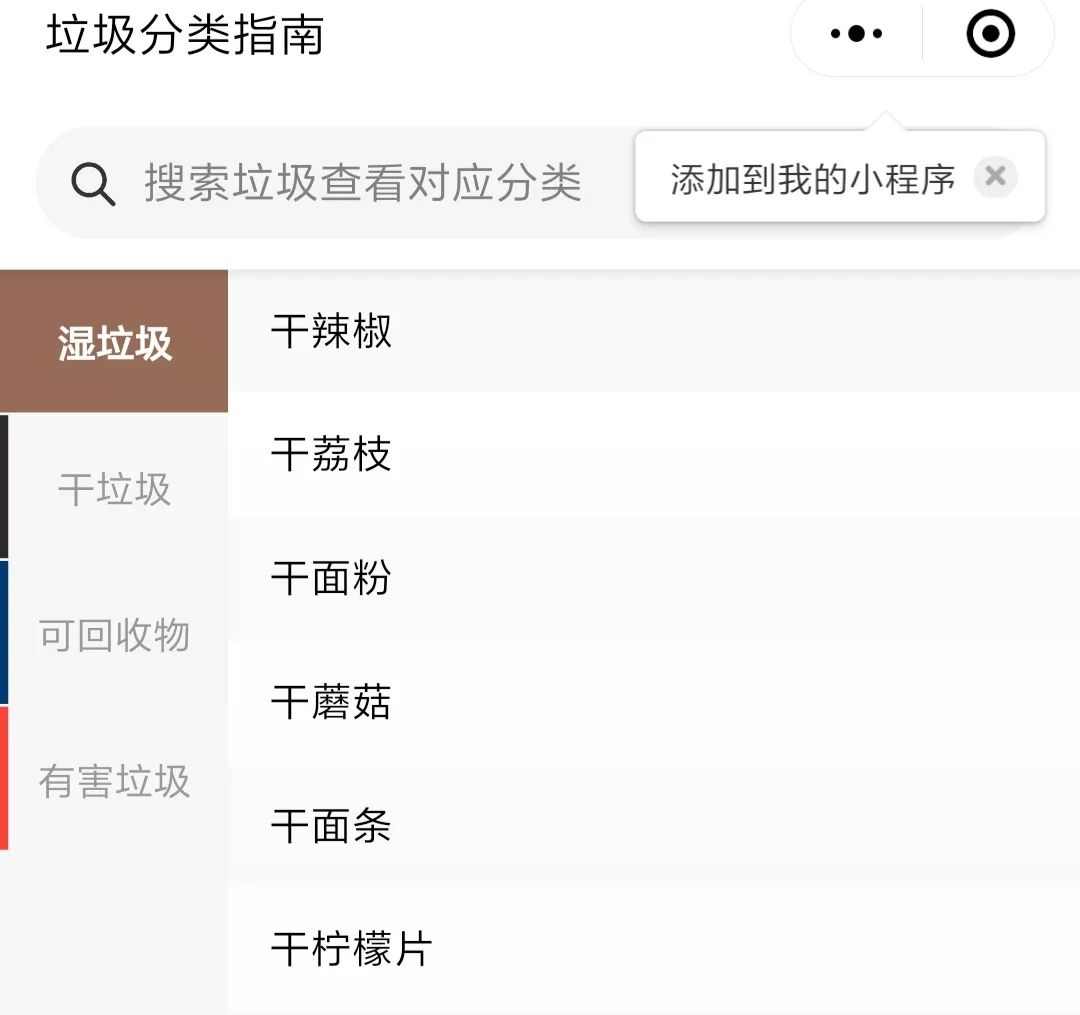Close the mini program with the circle button
This screenshot has height=1015, width=1080.
[x=990, y=34]
